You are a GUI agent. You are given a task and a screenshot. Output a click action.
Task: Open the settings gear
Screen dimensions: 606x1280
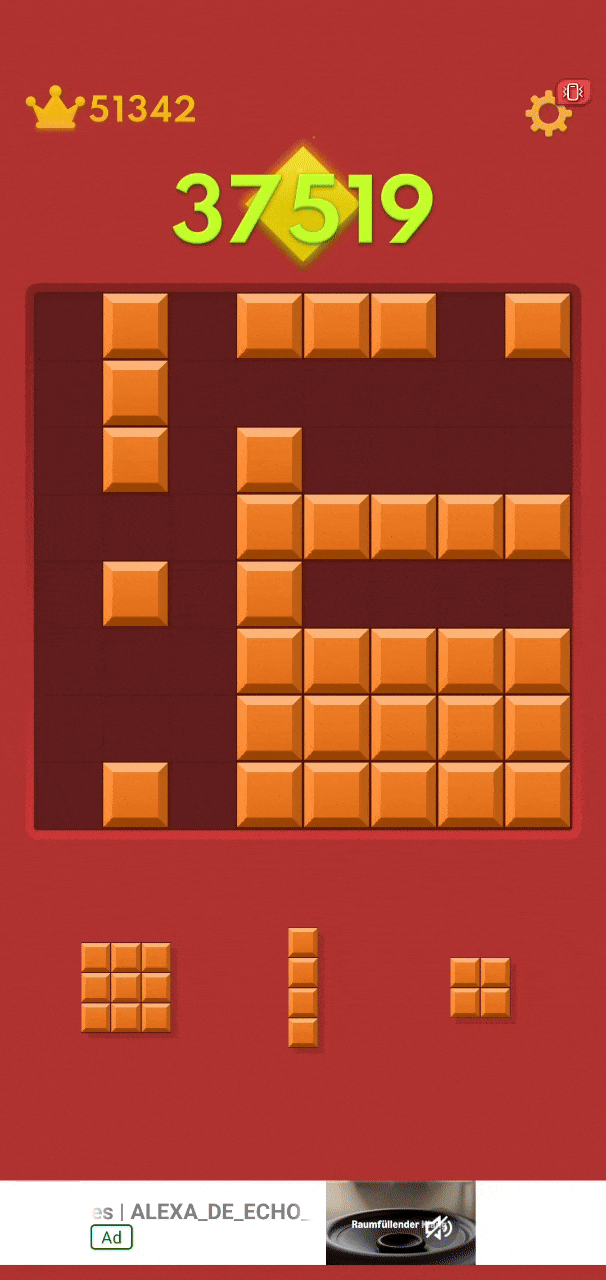pyautogui.click(x=547, y=114)
